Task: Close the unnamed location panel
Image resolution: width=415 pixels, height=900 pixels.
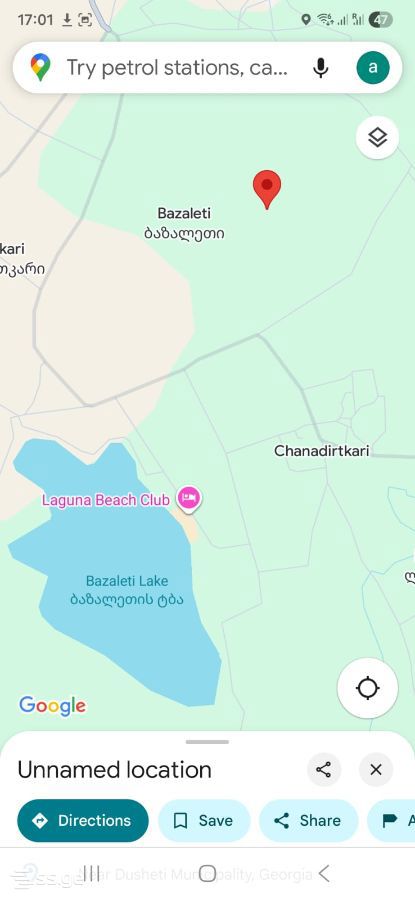Action: tap(376, 770)
